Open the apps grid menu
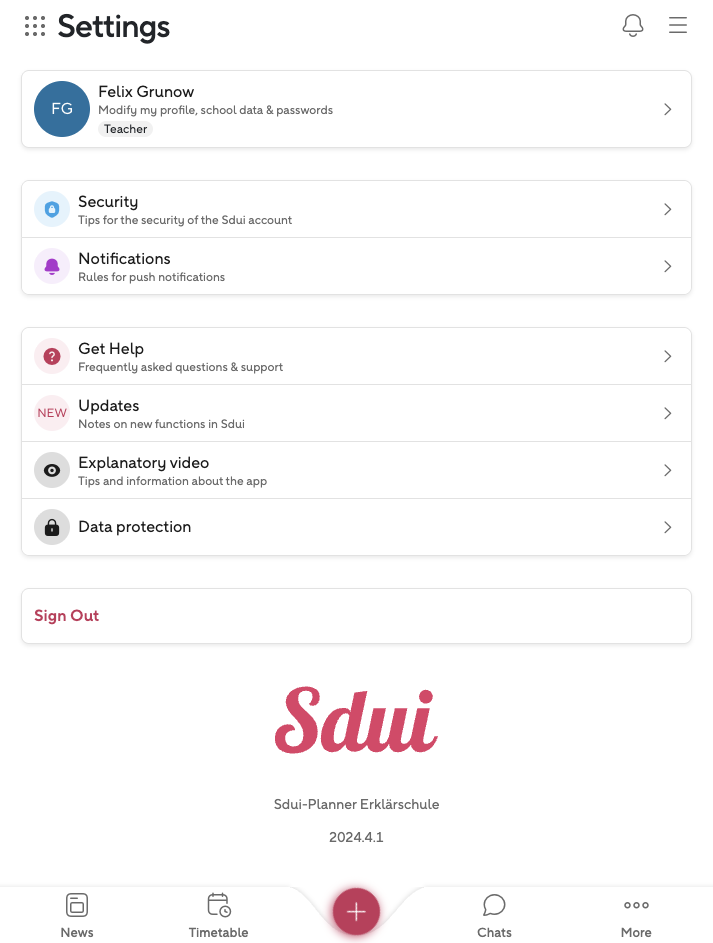Image resolution: width=713 pixels, height=943 pixels. (35, 27)
